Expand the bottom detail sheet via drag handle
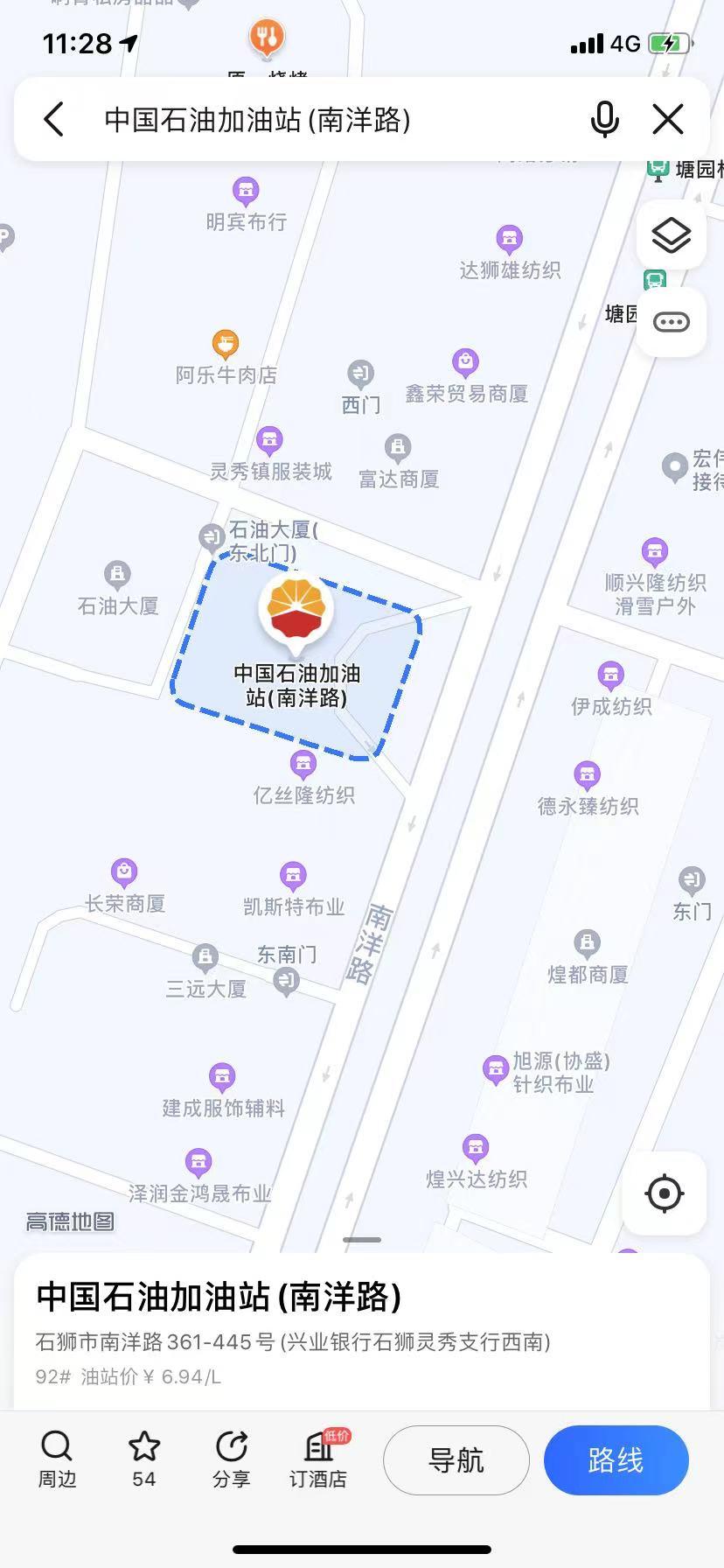The image size is (724, 1568). [x=361, y=1239]
